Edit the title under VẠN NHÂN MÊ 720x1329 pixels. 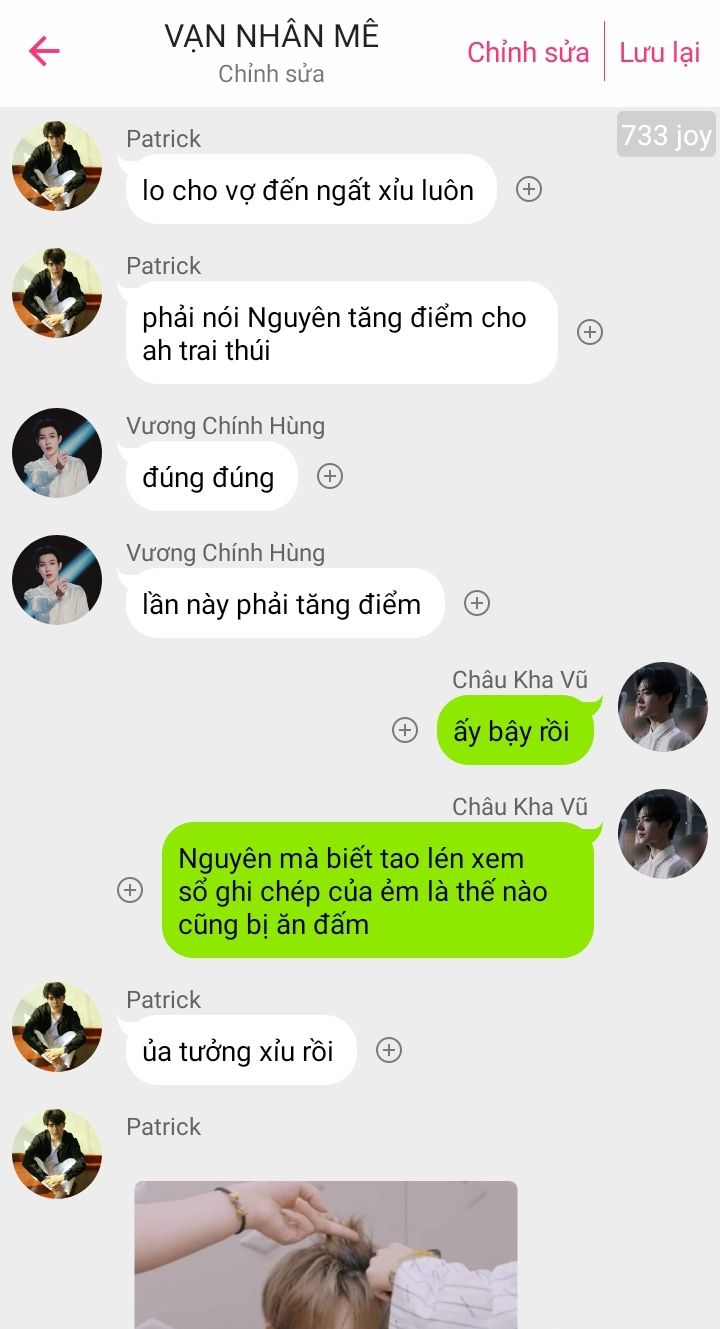coord(271,74)
